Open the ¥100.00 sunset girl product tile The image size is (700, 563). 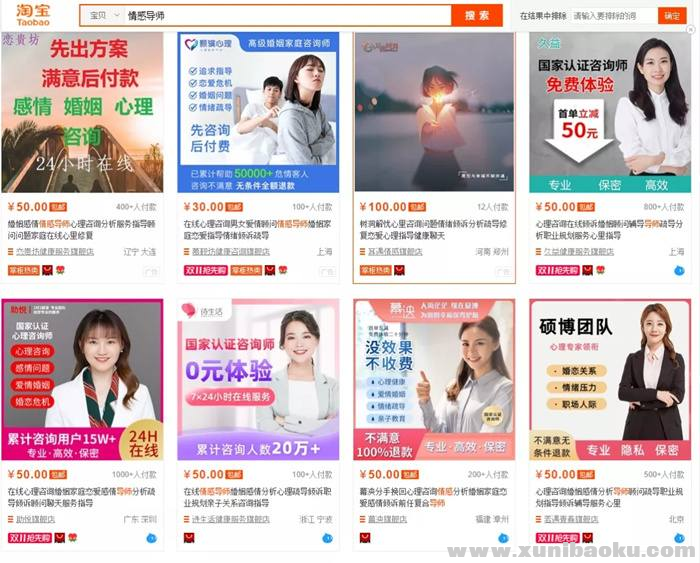pyautogui.click(x=434, y=112)
